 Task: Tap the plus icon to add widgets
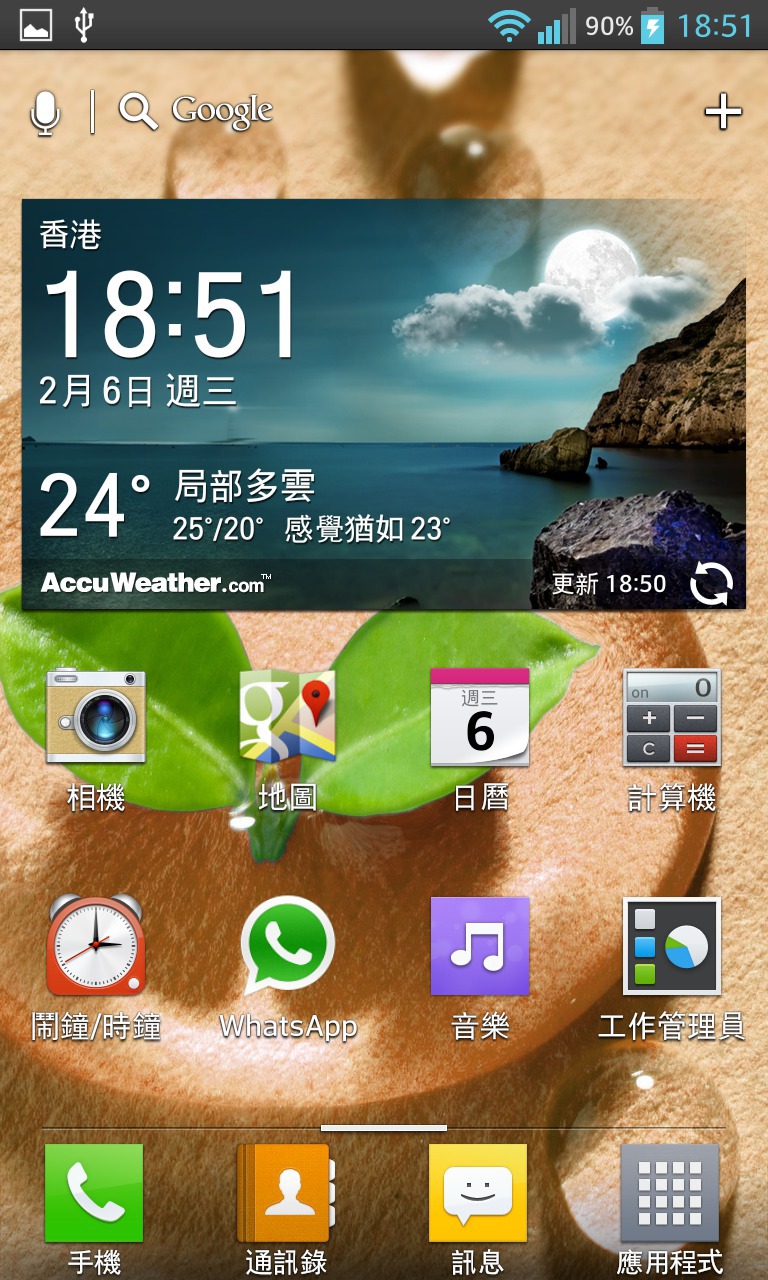click(723, 112)
